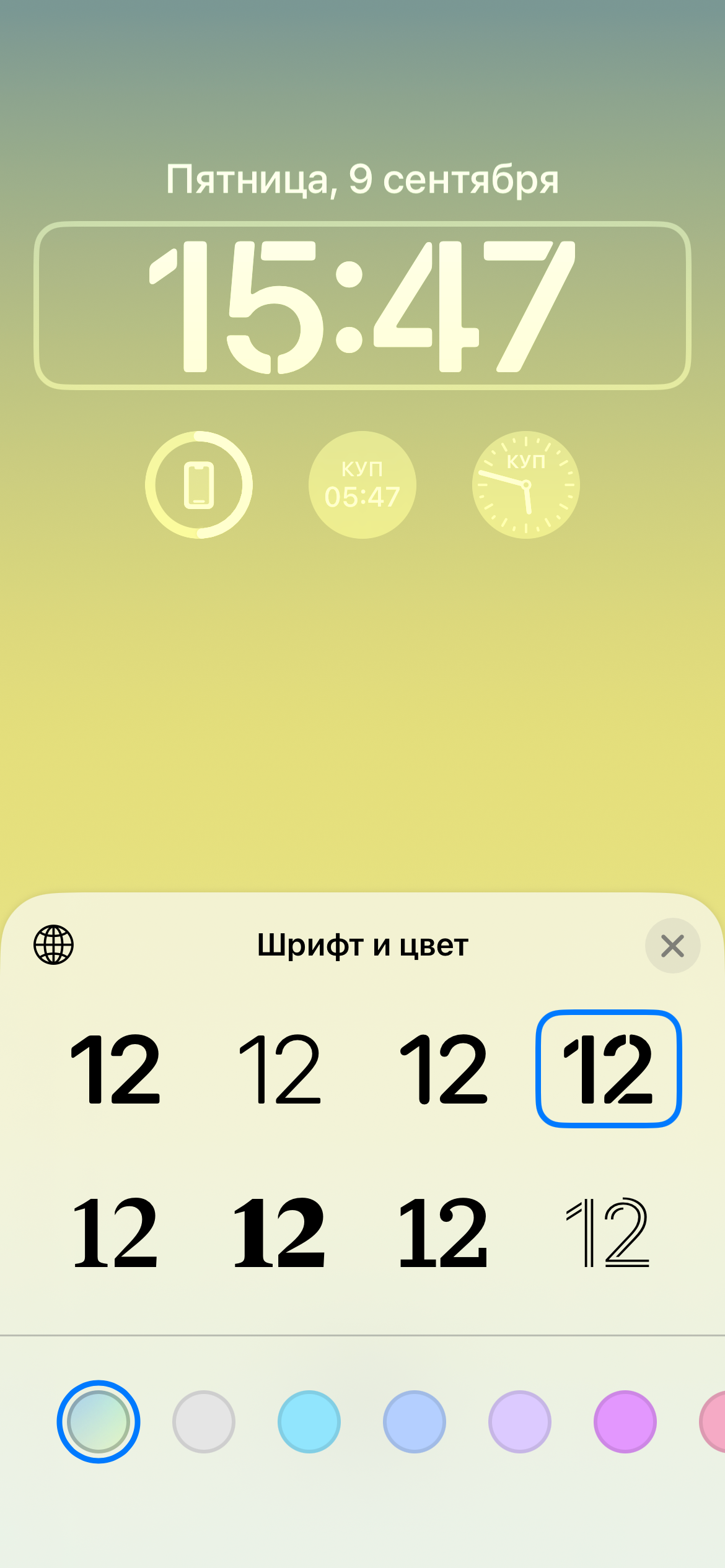Select the gradient wallpaper-matched color swatch
Screen dimensions: 725x1568
[x=99, y=1422]
